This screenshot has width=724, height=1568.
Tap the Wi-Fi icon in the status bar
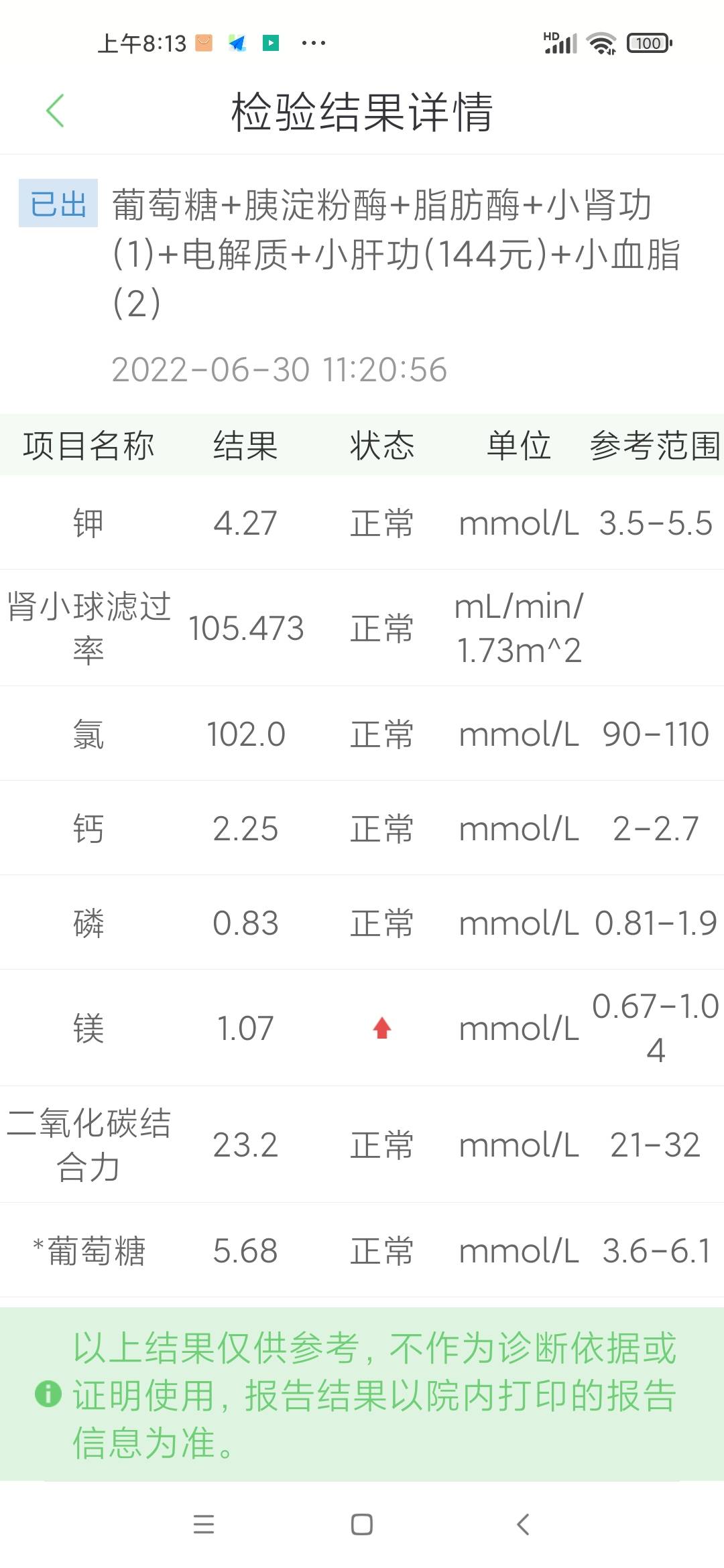tap(600, 42)
